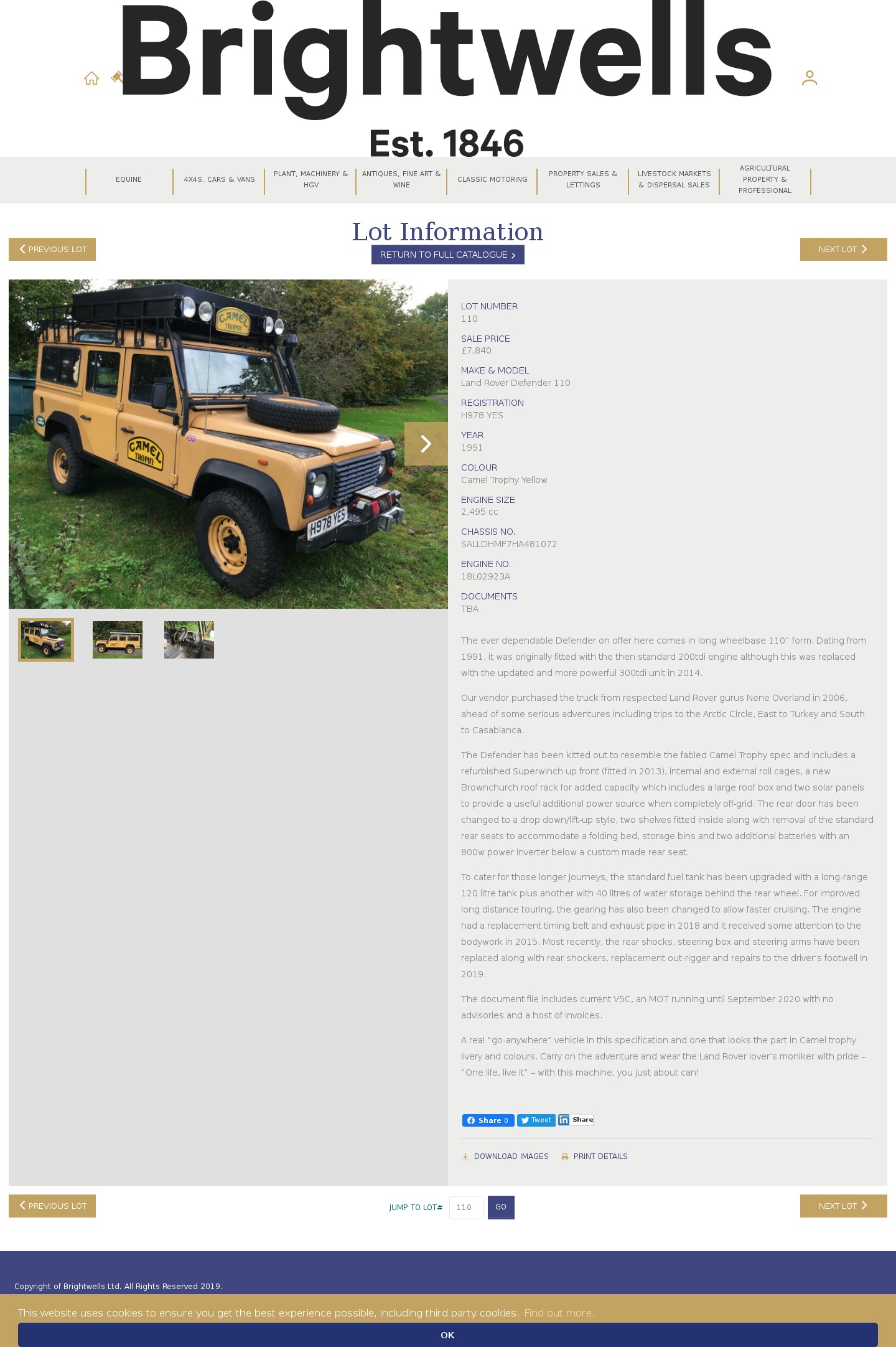Screen dimensions: 896x1347
Task: Return to full catalogue
Action: point(447,255)
